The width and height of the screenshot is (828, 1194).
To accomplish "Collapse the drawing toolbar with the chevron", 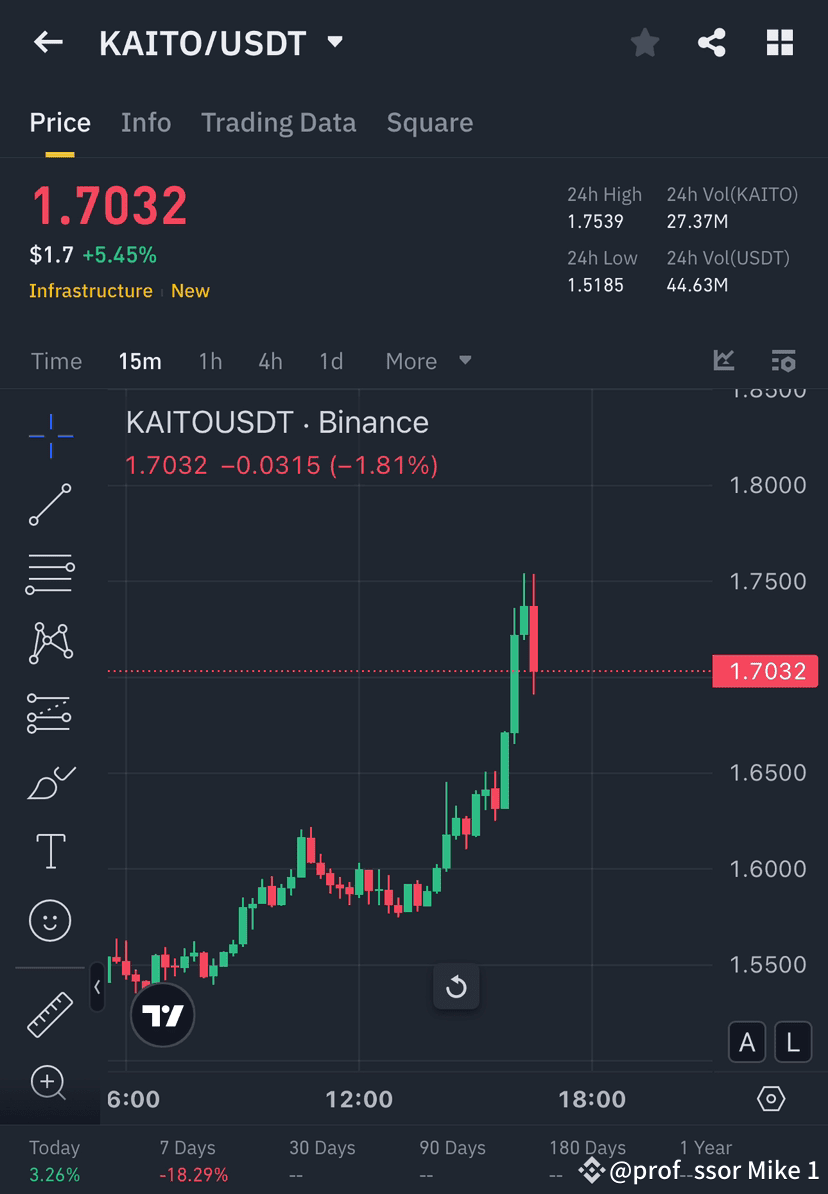I will (x=97, y=988).
